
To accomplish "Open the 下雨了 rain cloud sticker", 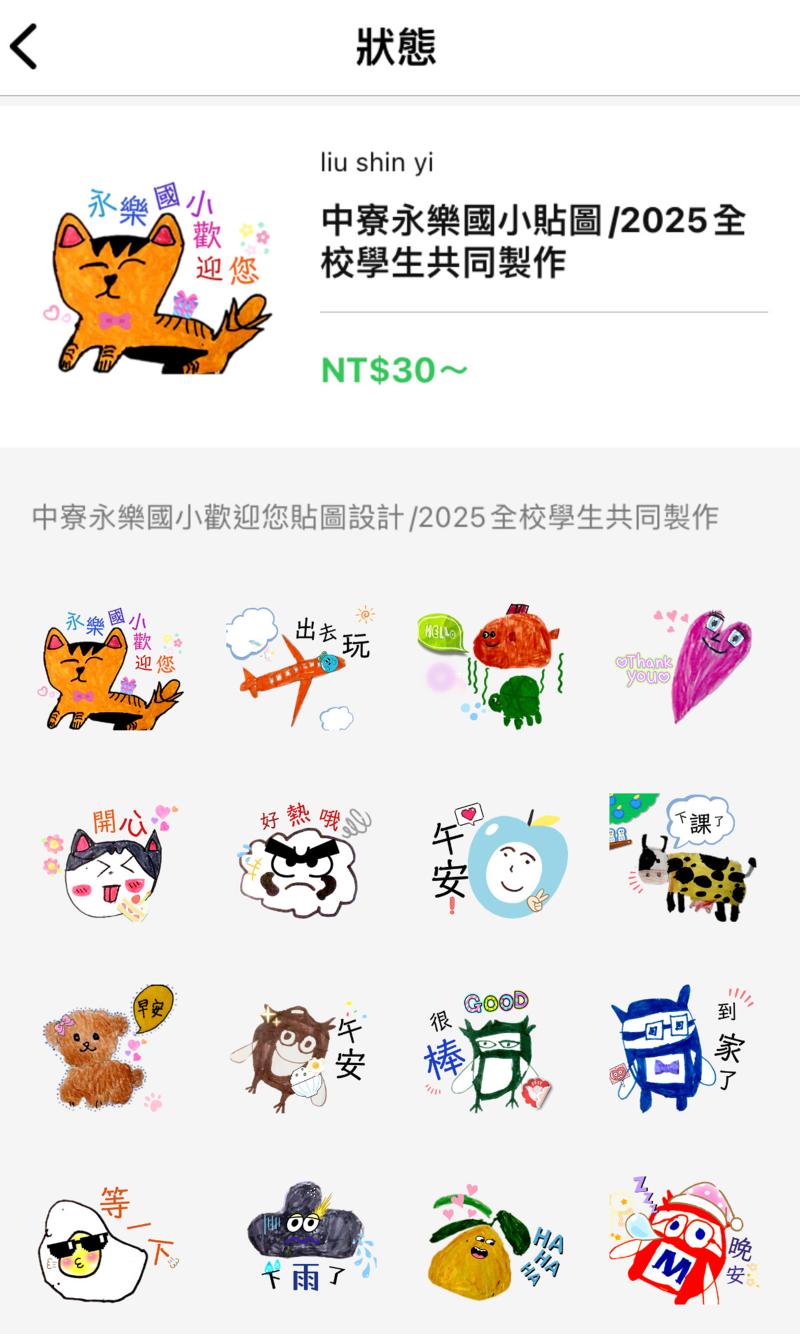I will pos(300,1245).
